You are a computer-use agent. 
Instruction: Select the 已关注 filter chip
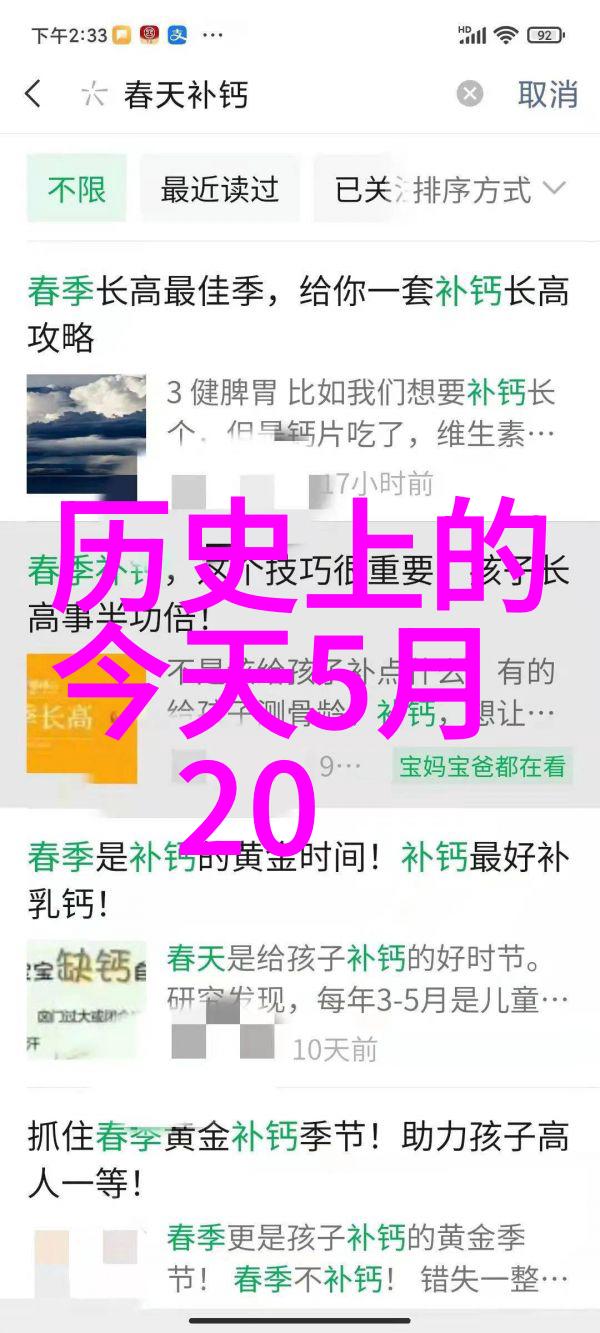(x=362, y=189)
